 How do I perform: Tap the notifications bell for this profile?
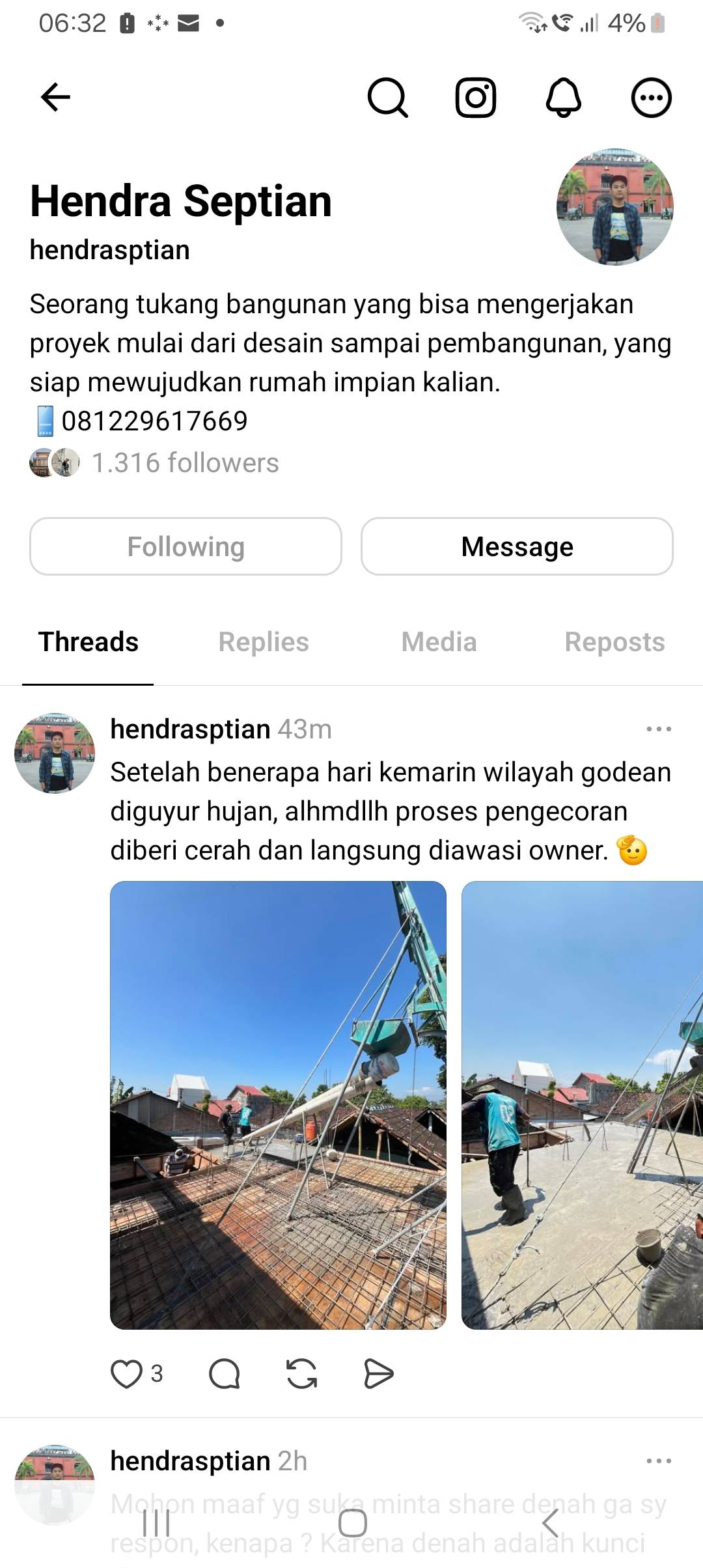(x=563, y=98)
